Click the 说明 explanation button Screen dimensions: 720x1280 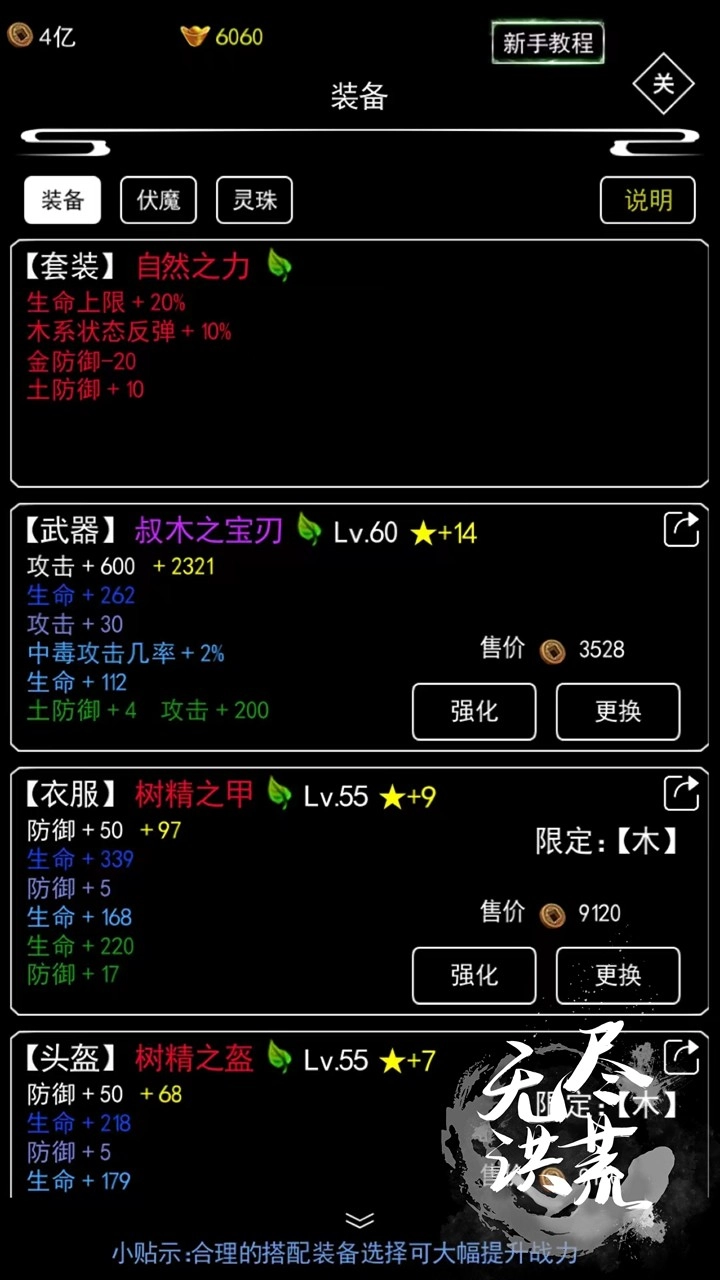(x=647, y=200)
